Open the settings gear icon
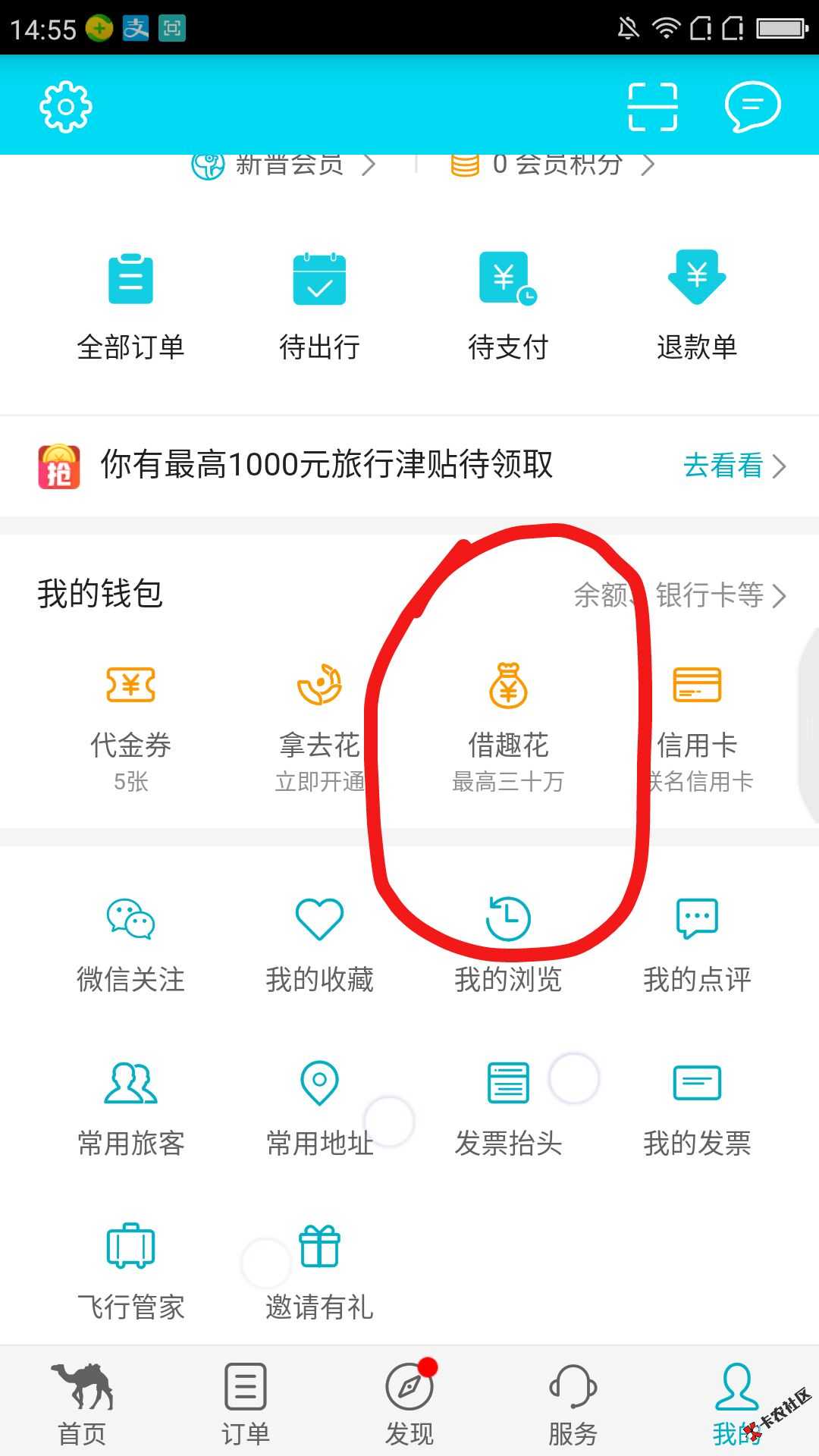Image resolution: width=819 pixels, height=1456 pixels. click(x=65, y=106)
